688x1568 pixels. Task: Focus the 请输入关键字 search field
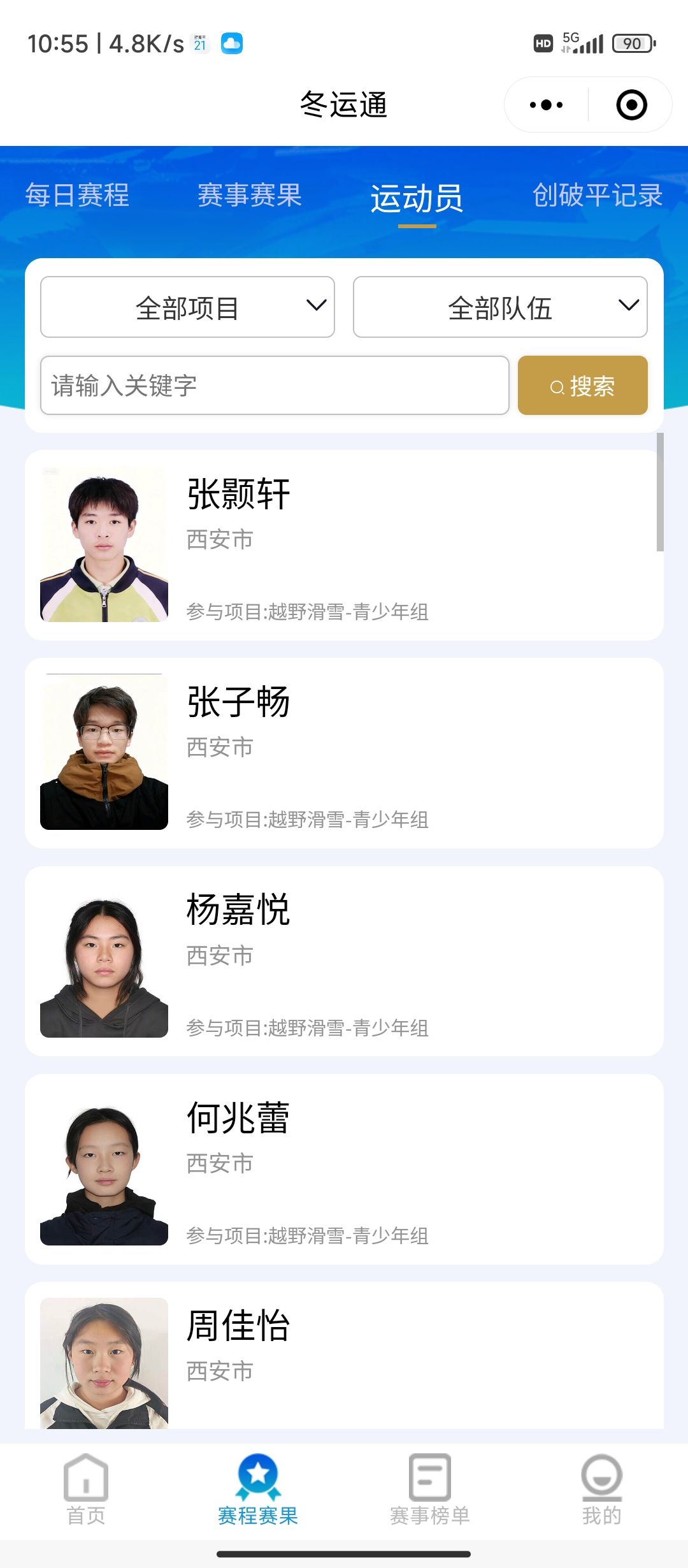[x=275, y=386]
